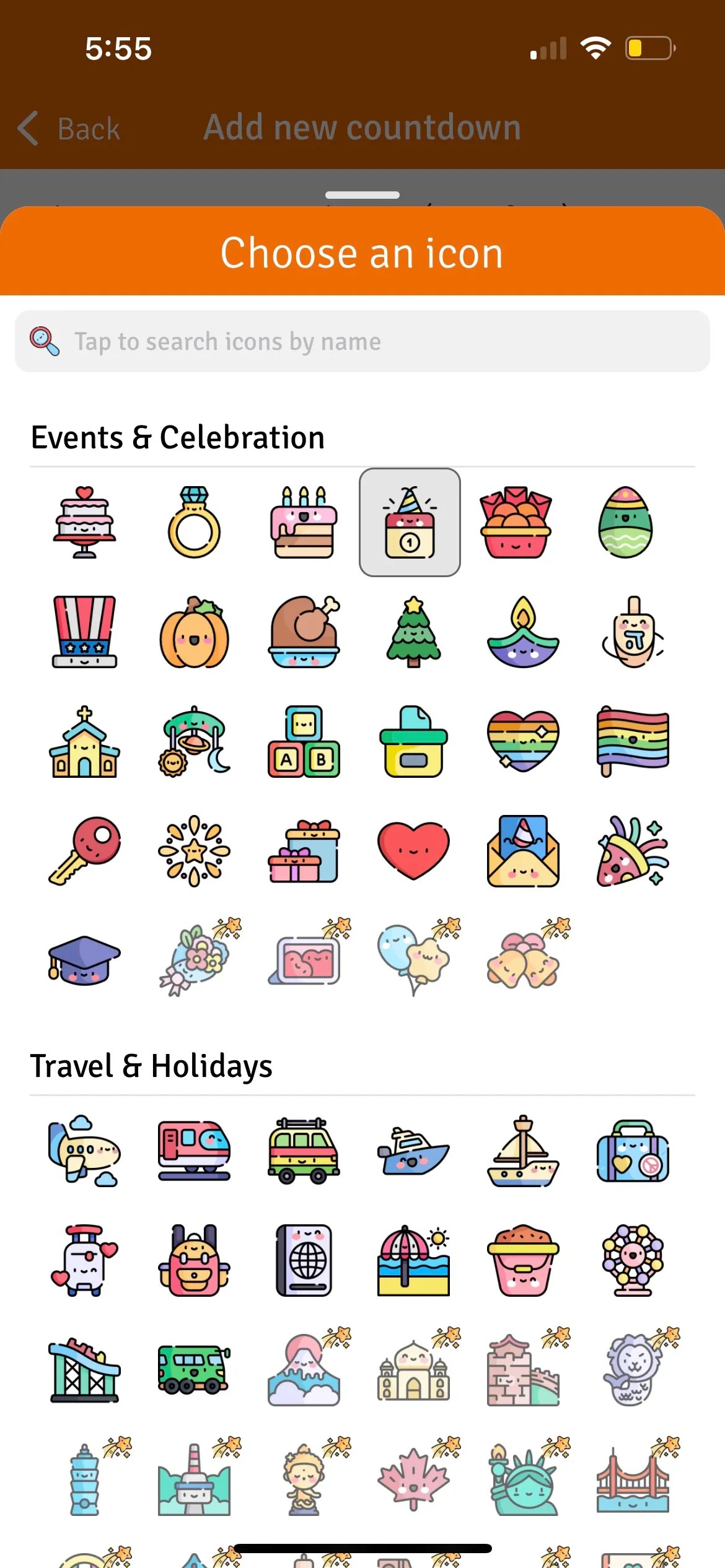Viewport: 725px width, 1568px height.
Task: Select the wedding cake icon
Action: (x=84, y=523)
